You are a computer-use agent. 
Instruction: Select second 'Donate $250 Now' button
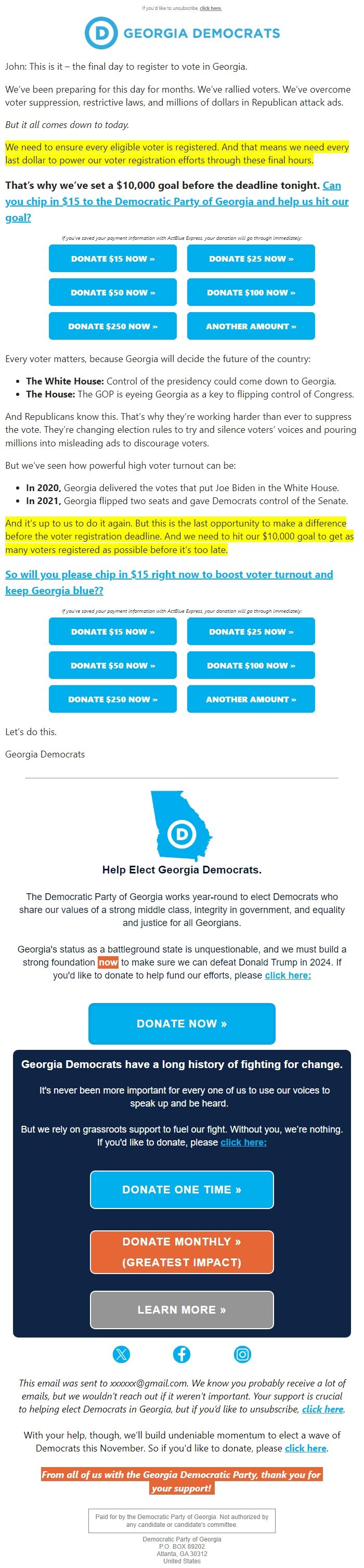(x=113, y=699)
